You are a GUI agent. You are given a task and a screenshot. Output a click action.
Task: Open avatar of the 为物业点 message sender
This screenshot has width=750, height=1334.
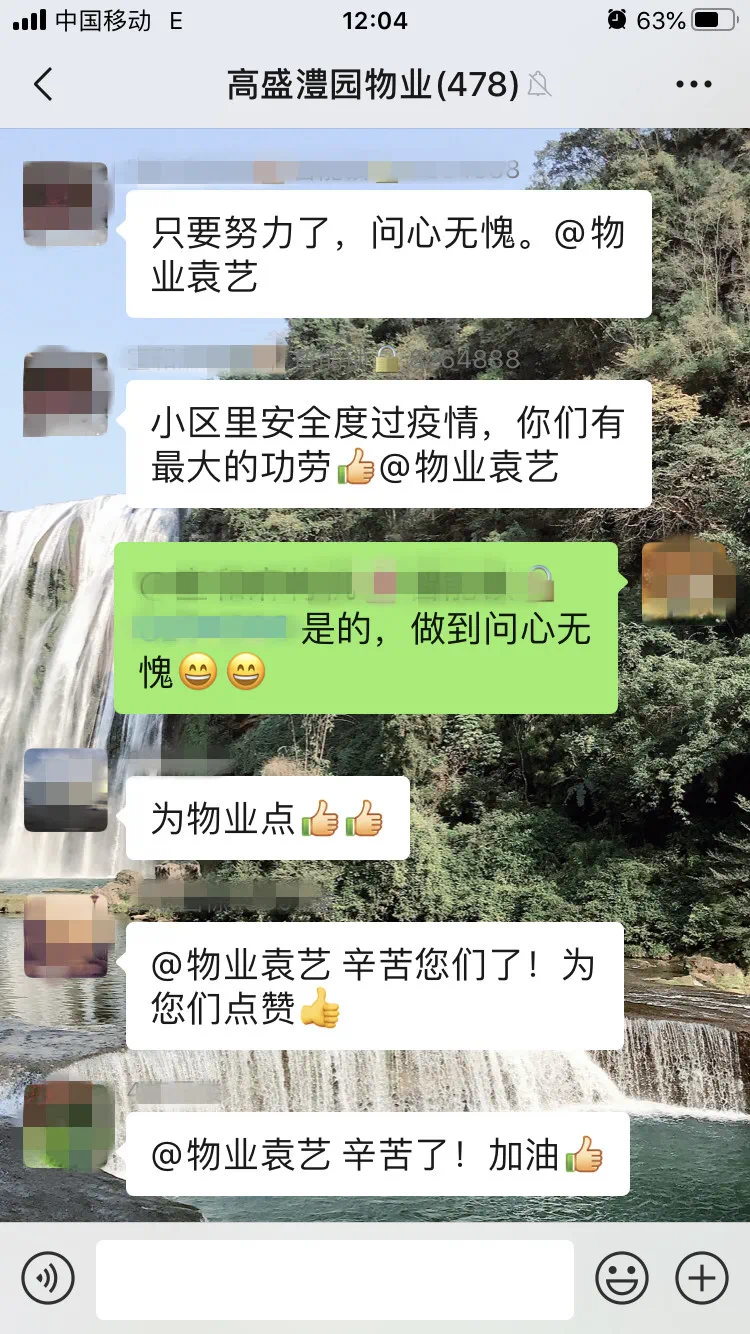click(66, 790)
